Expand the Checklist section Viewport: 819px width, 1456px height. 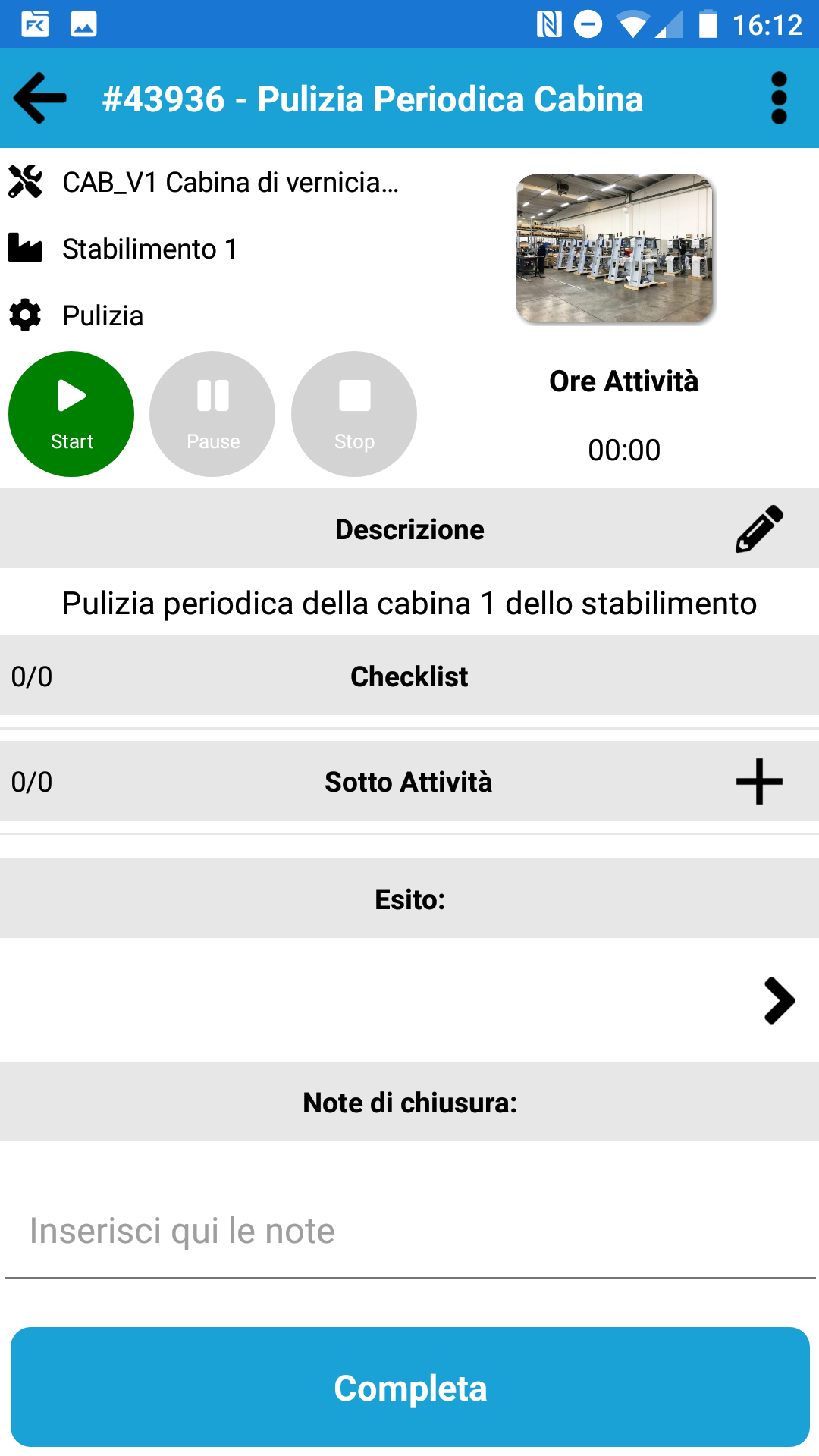click(409, 676)
